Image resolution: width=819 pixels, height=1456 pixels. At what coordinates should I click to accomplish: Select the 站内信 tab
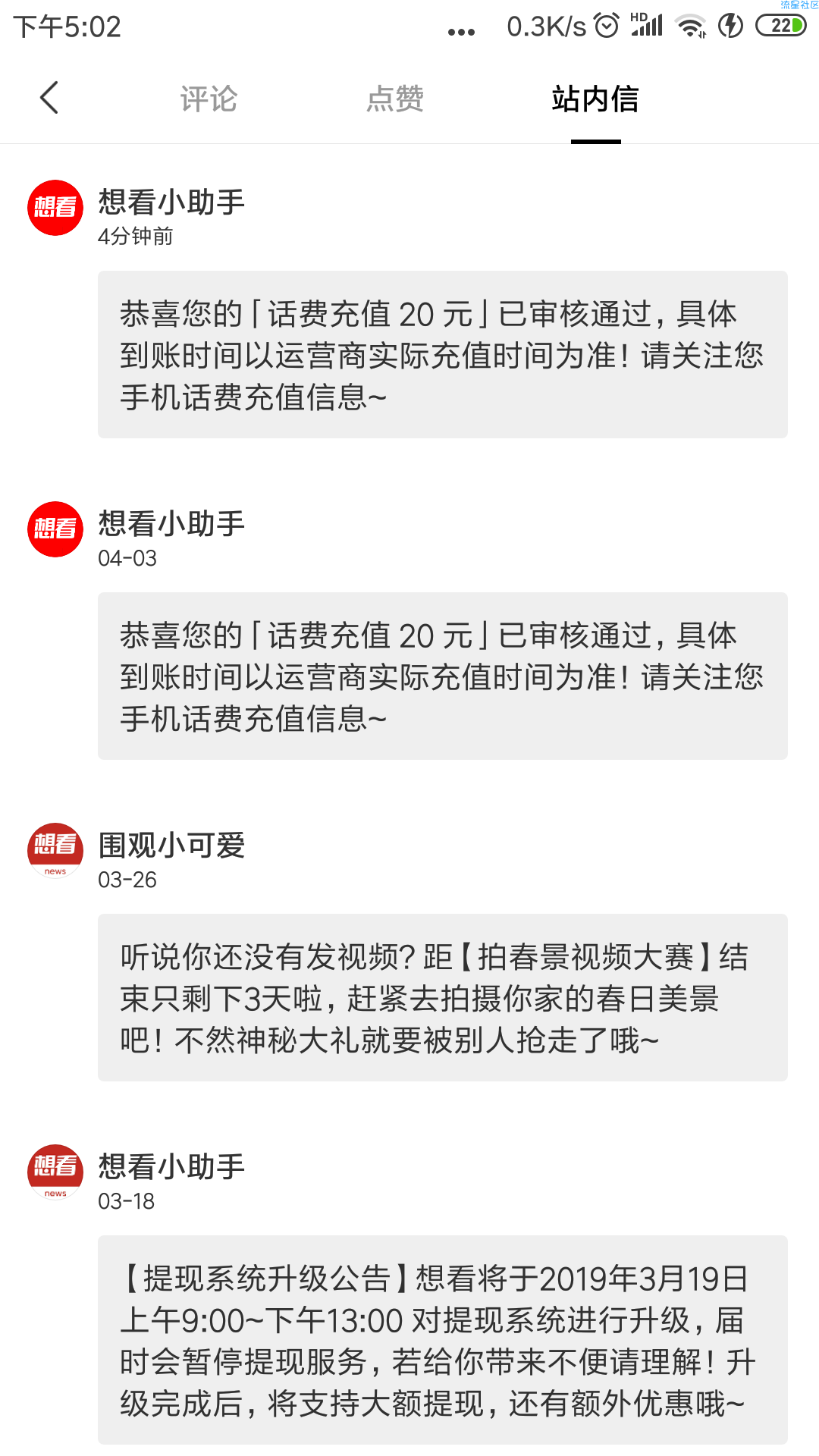click(x=595, y=99)
